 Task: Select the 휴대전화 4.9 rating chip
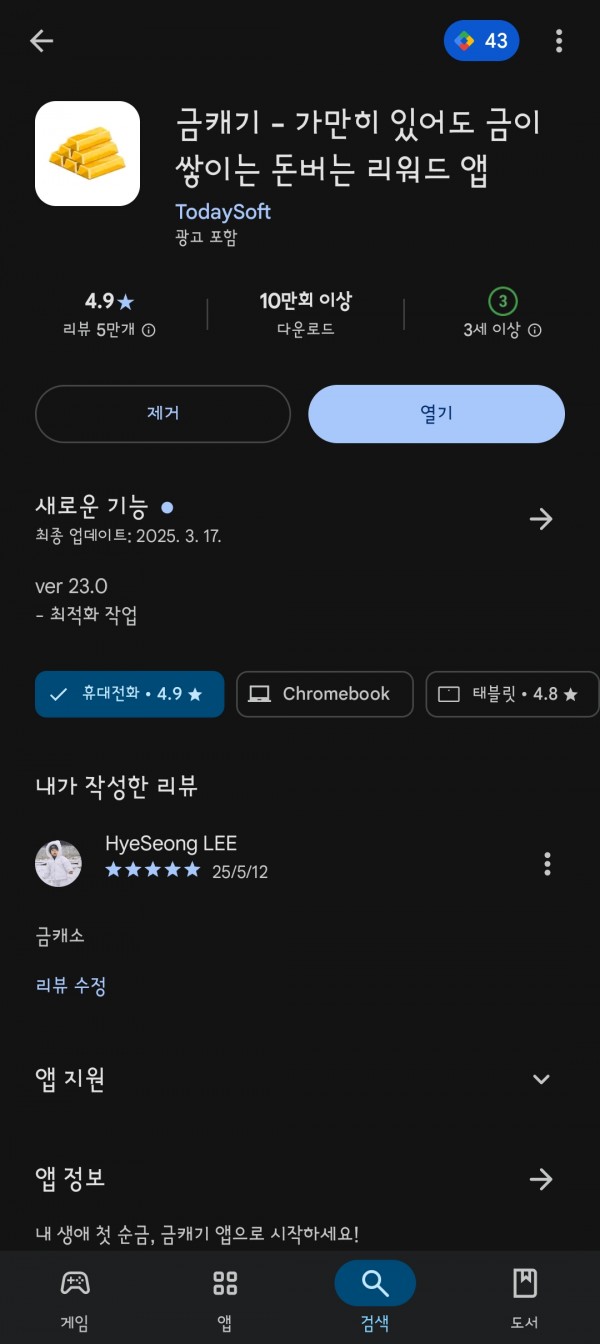tap(129, 694)
